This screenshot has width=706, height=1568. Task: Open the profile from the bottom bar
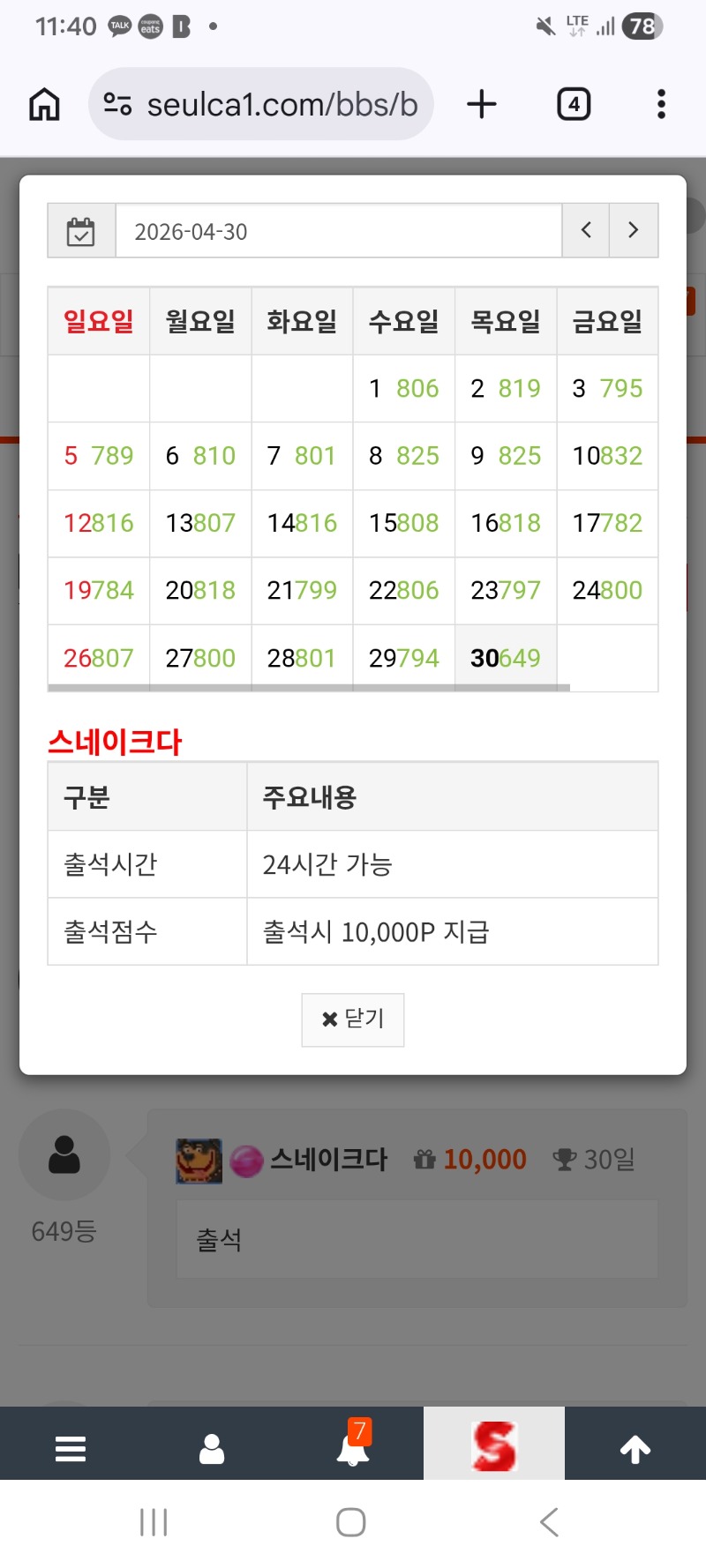(212, 1448)
